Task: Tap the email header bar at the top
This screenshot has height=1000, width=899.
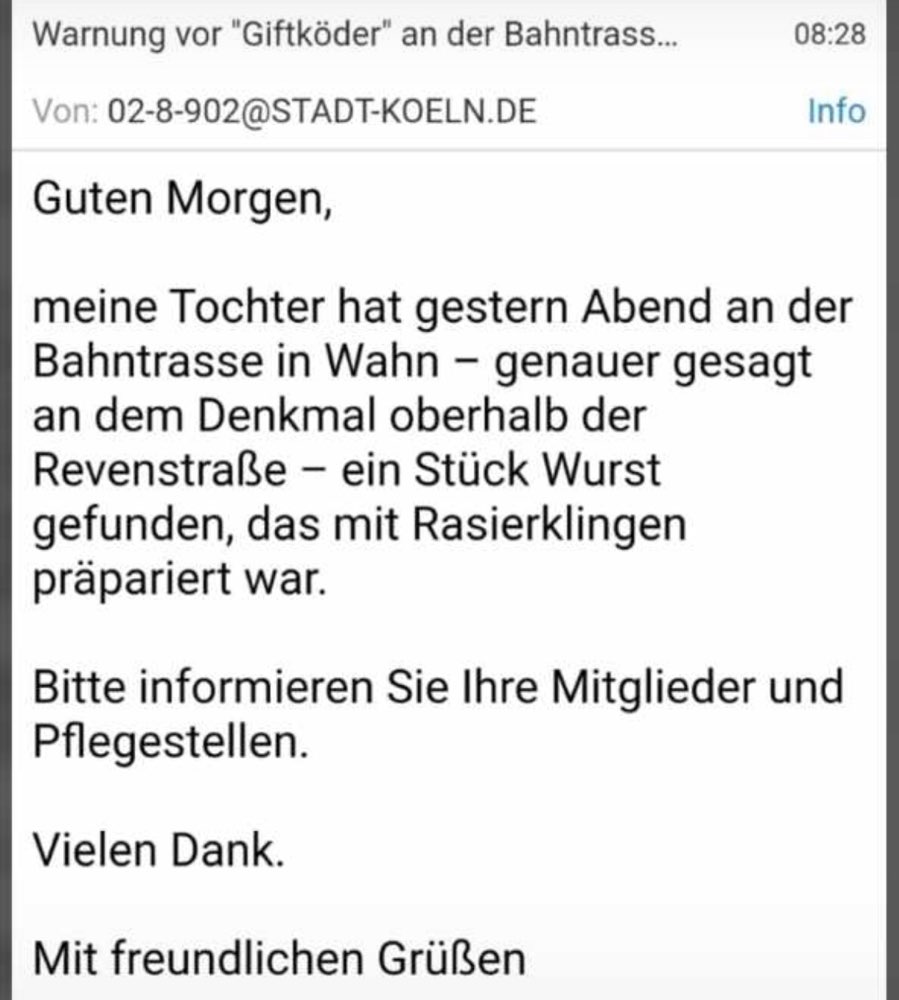Action: 450,35
